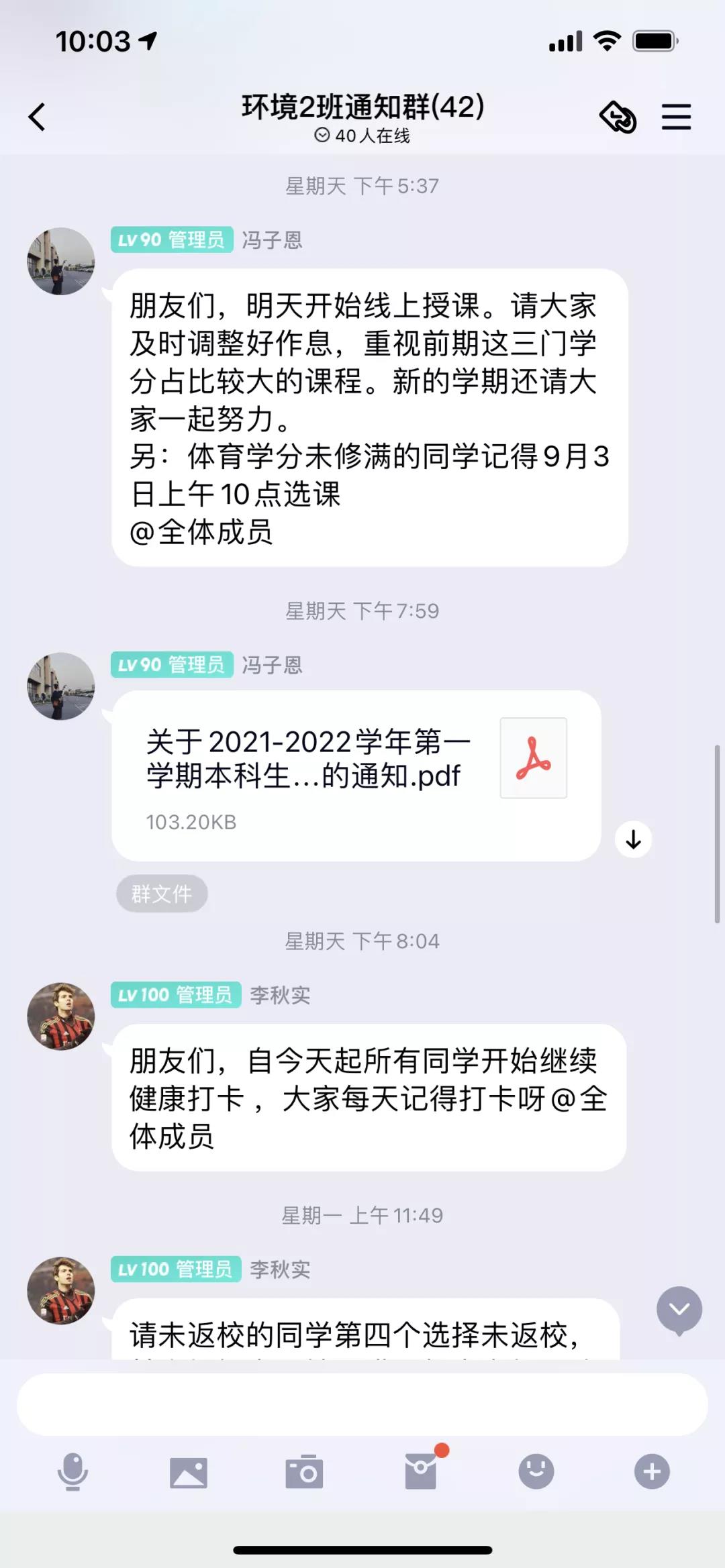View 李秋实's profile from the health check-in message
725x1568 pixels.
click(61, 1016)
